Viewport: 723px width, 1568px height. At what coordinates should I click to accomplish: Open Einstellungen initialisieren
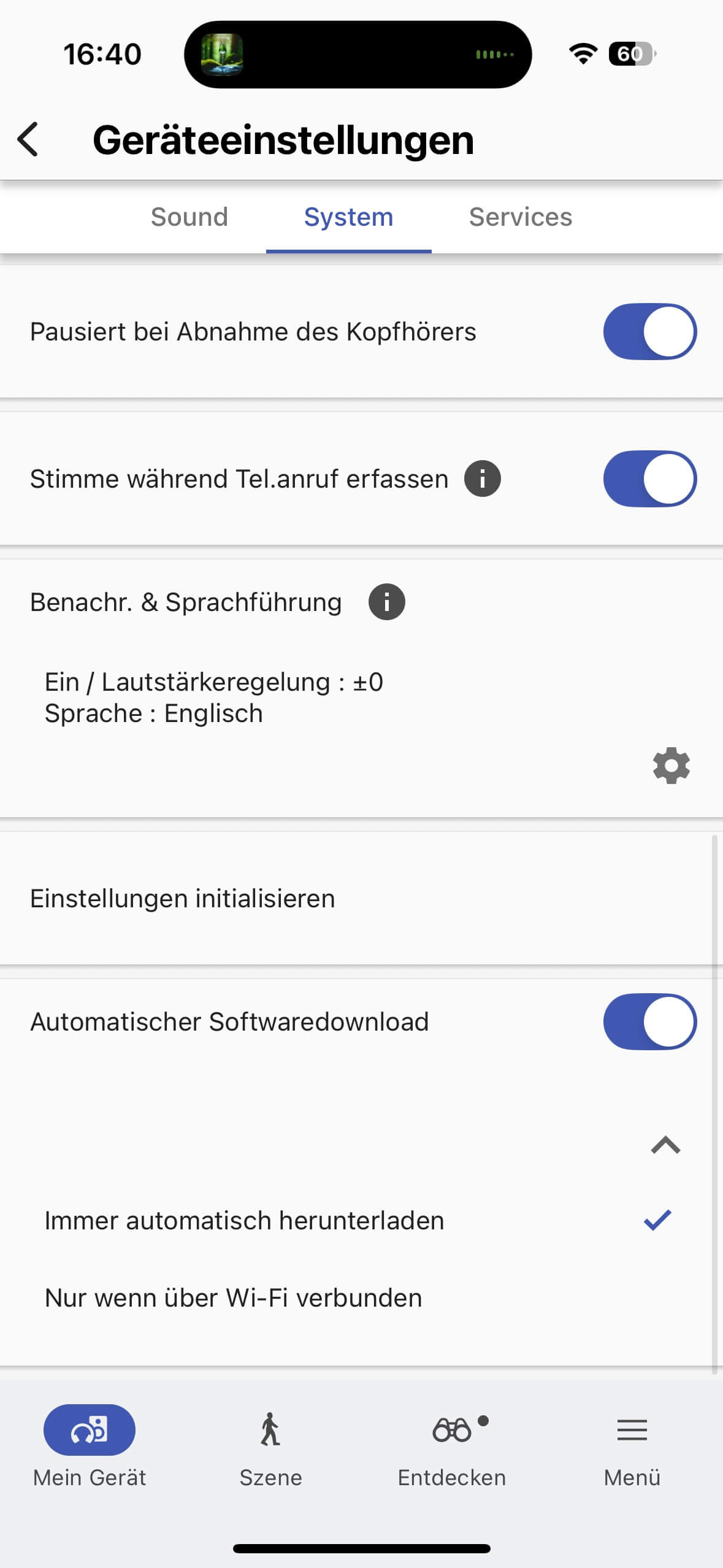(183, 899)
